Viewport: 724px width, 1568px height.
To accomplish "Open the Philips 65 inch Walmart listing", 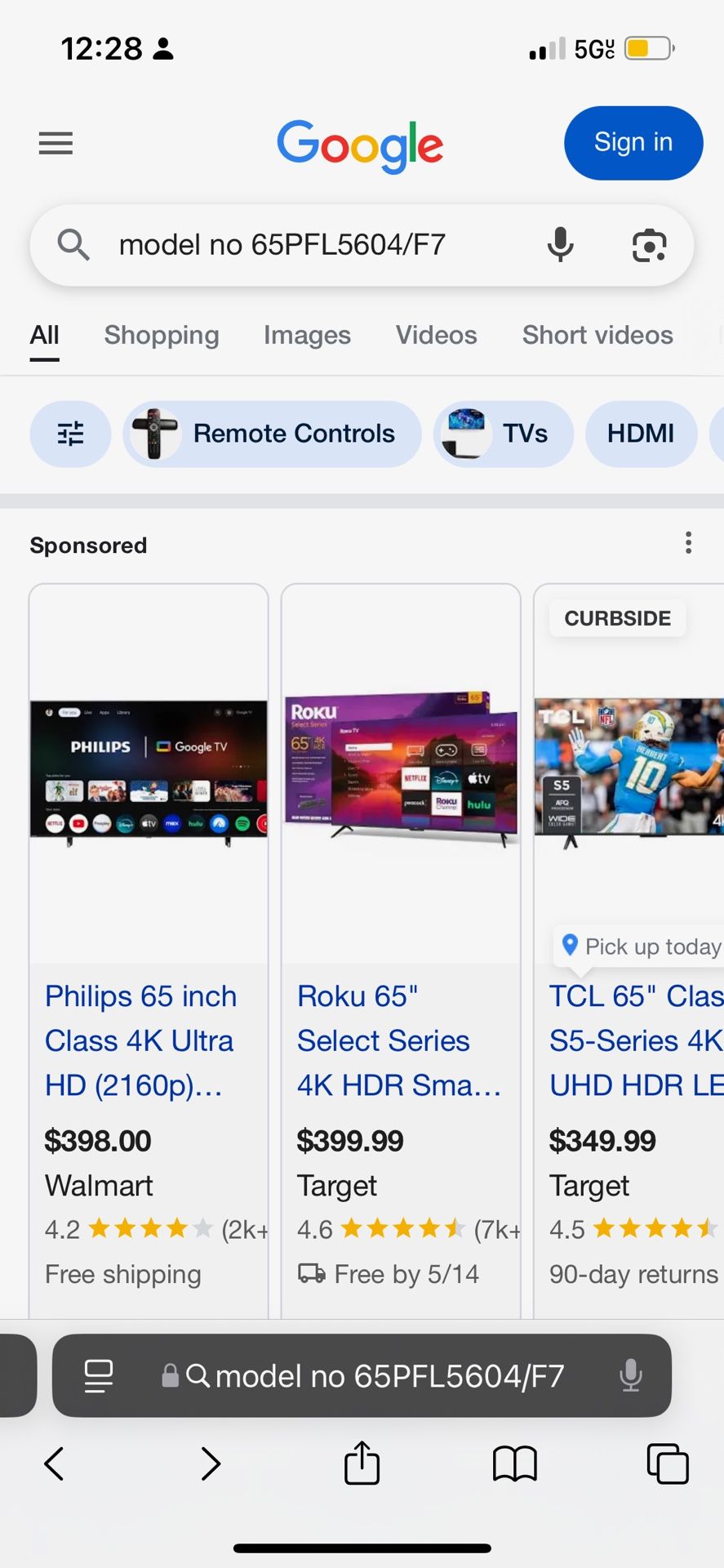I will point(140,1040).
